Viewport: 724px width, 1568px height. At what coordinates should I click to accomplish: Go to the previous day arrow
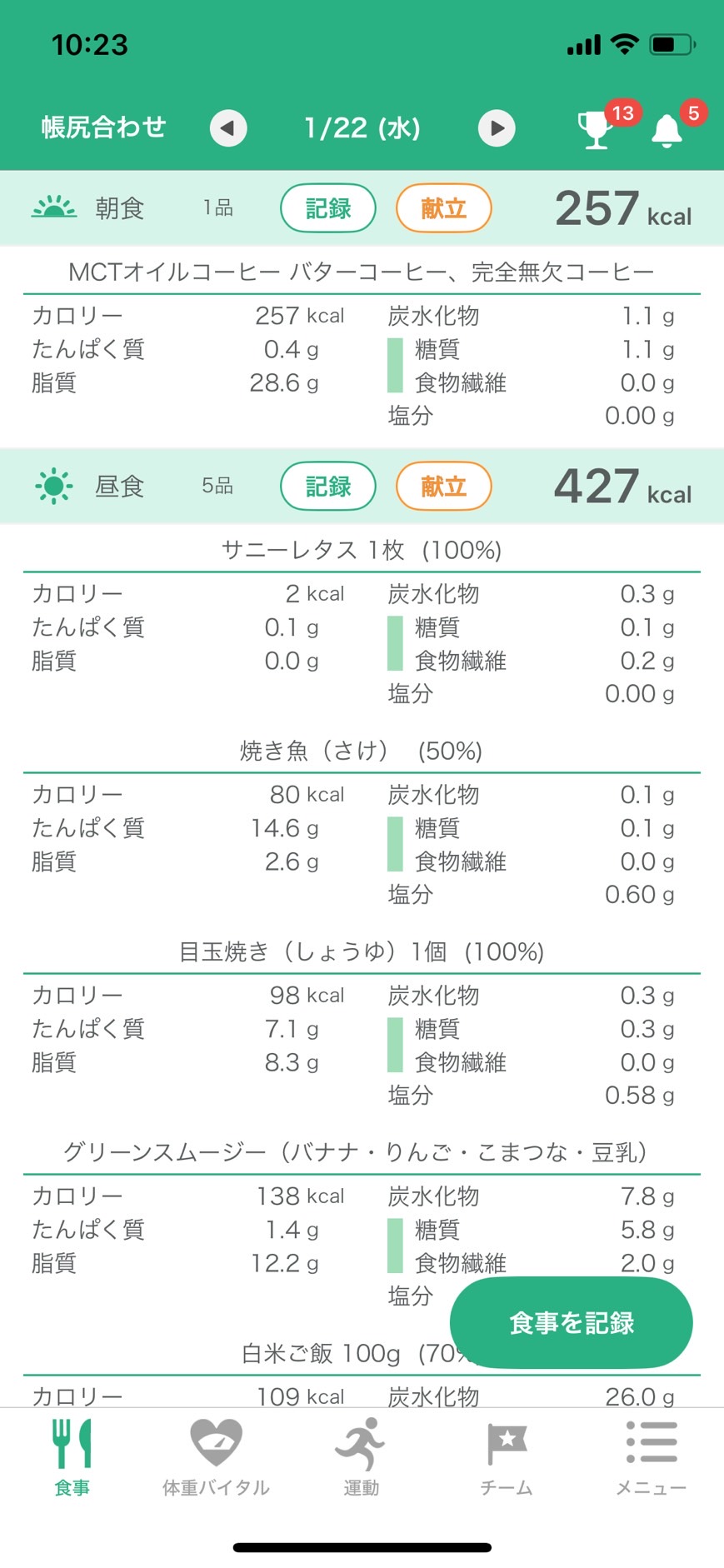[x=228, y=128]
